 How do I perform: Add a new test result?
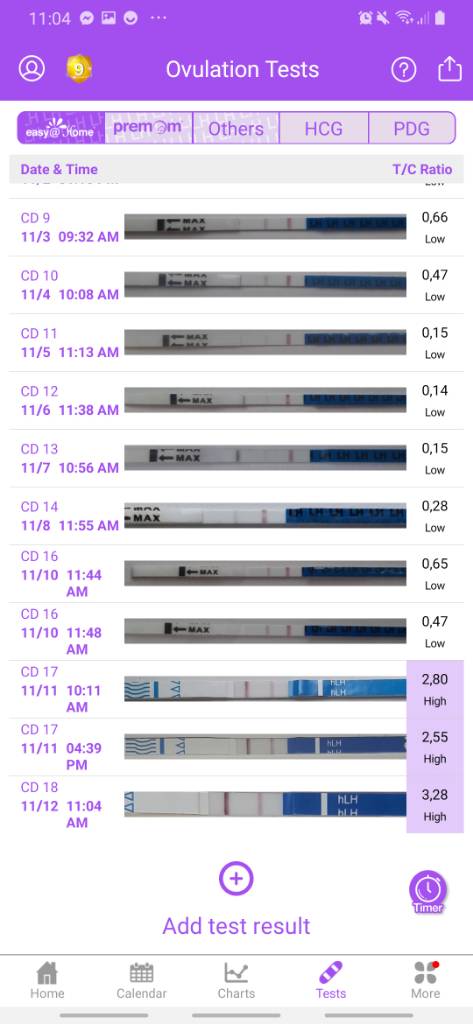click(236, 899)
